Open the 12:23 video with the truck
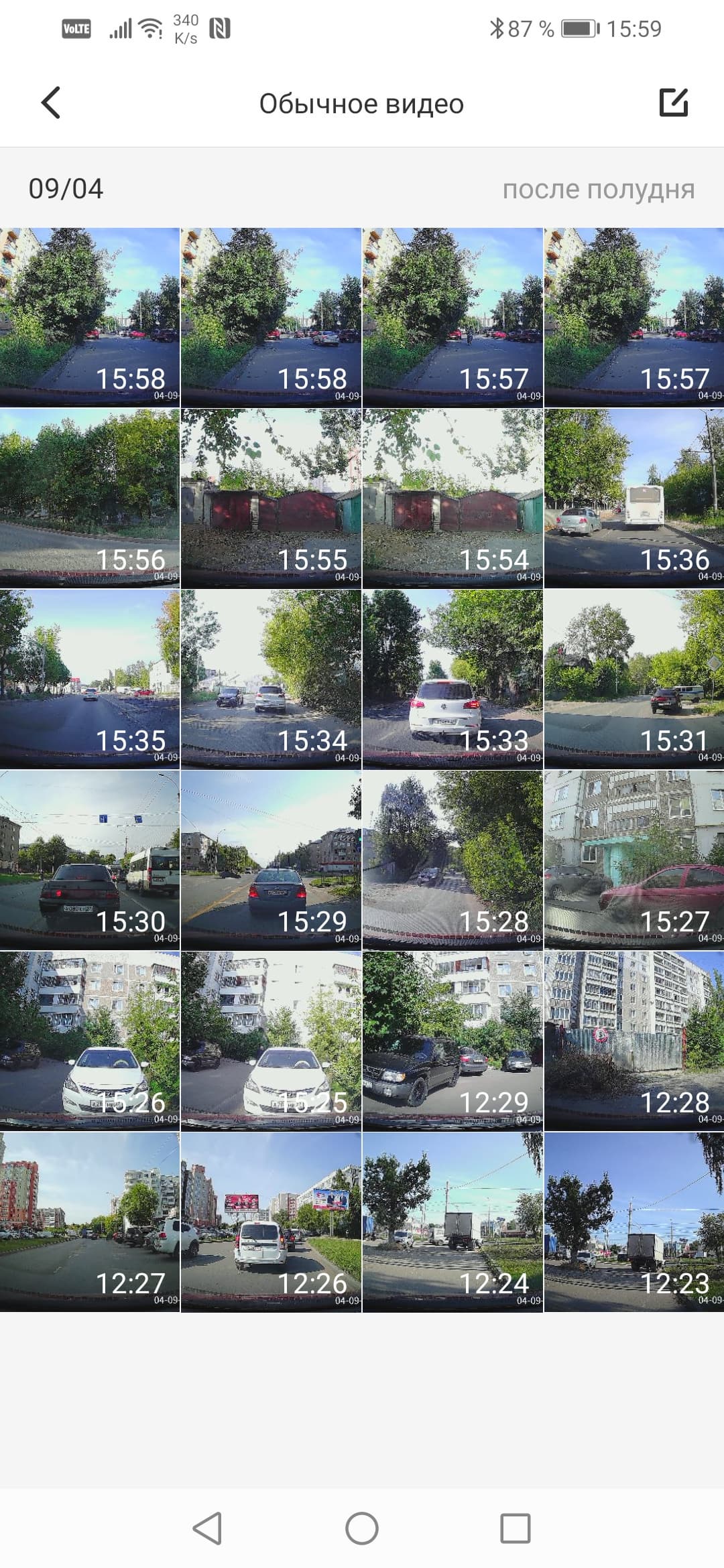The height and width of the screenshot is (1568, 724). [x=634, y=1222]
